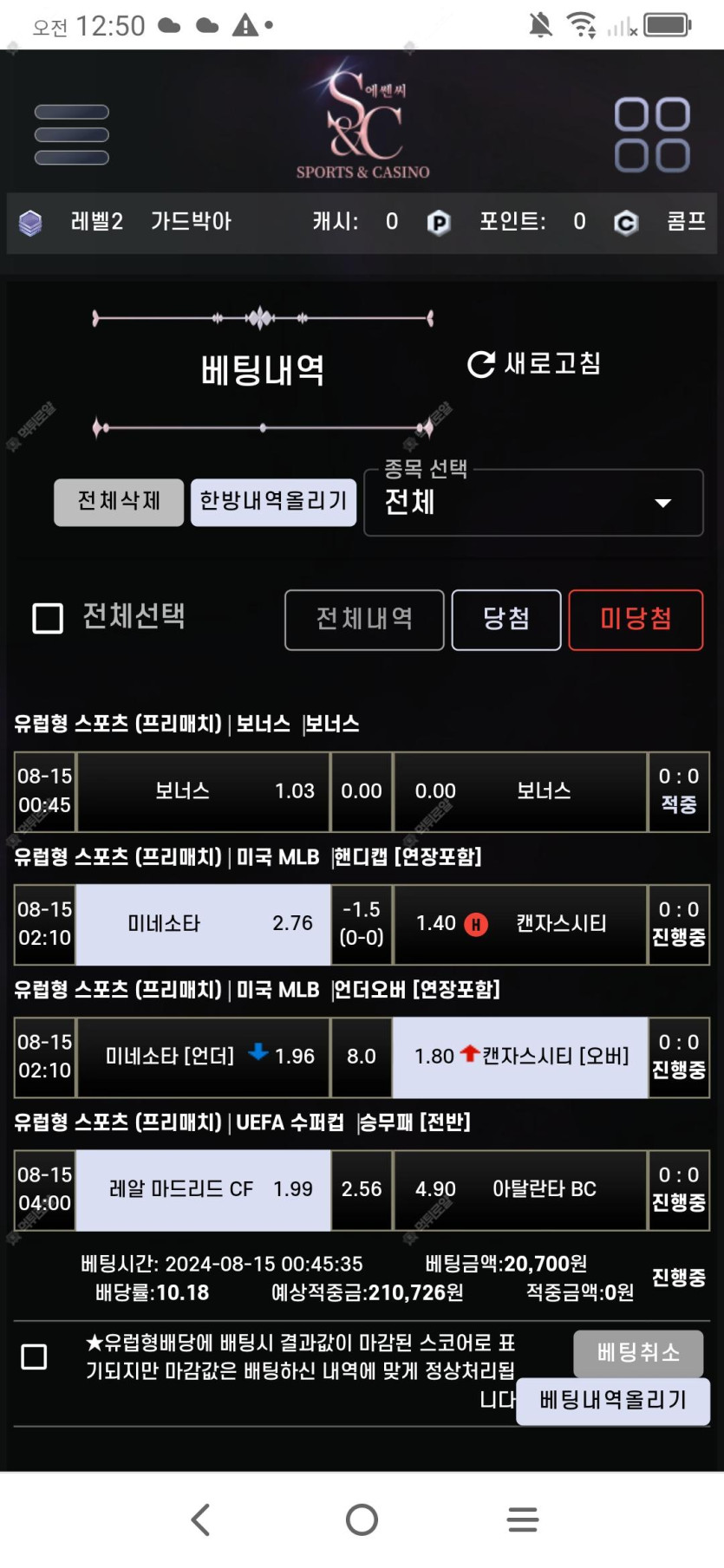
Task: Tap the 베팅취소 button
Action: [x=638, y=1353]
